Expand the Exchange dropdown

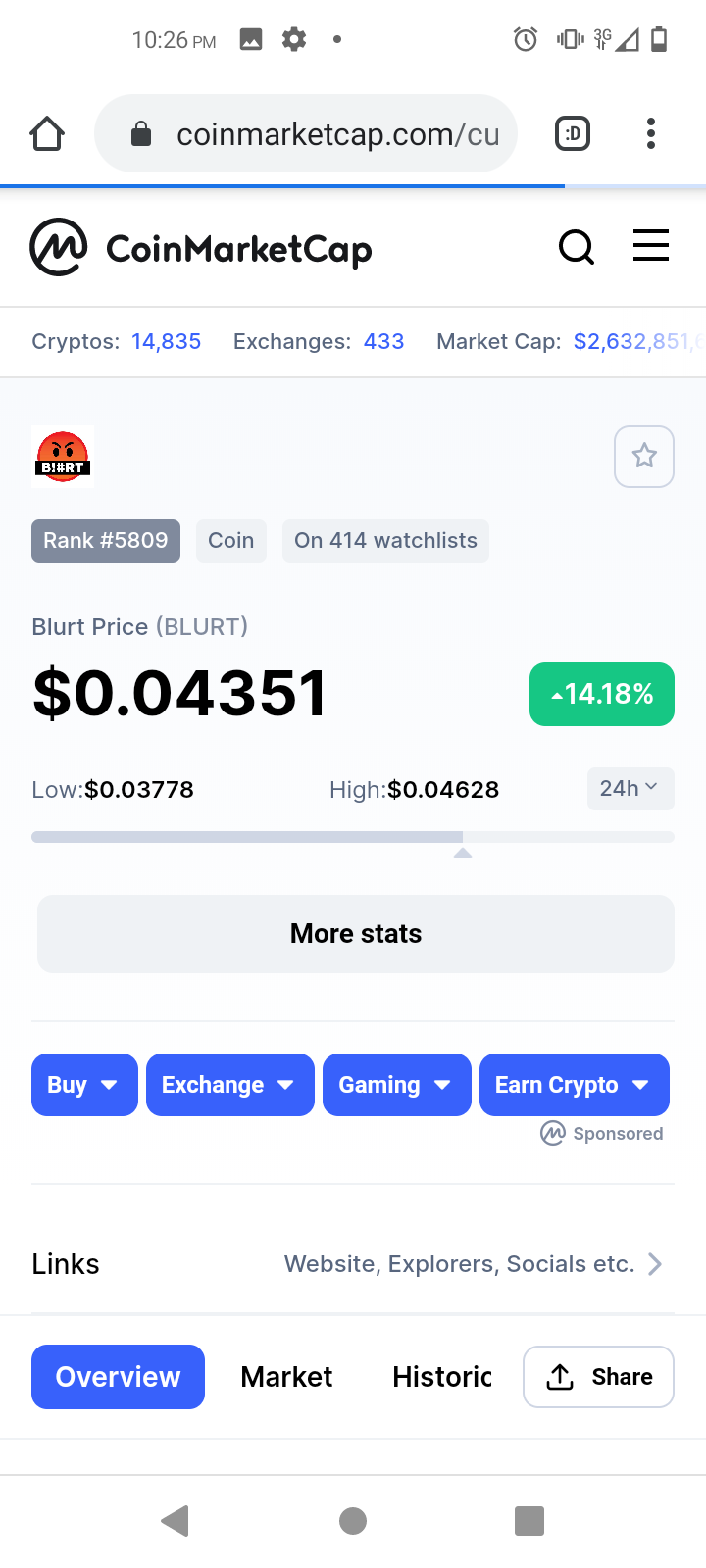[x=230, y=1085]
